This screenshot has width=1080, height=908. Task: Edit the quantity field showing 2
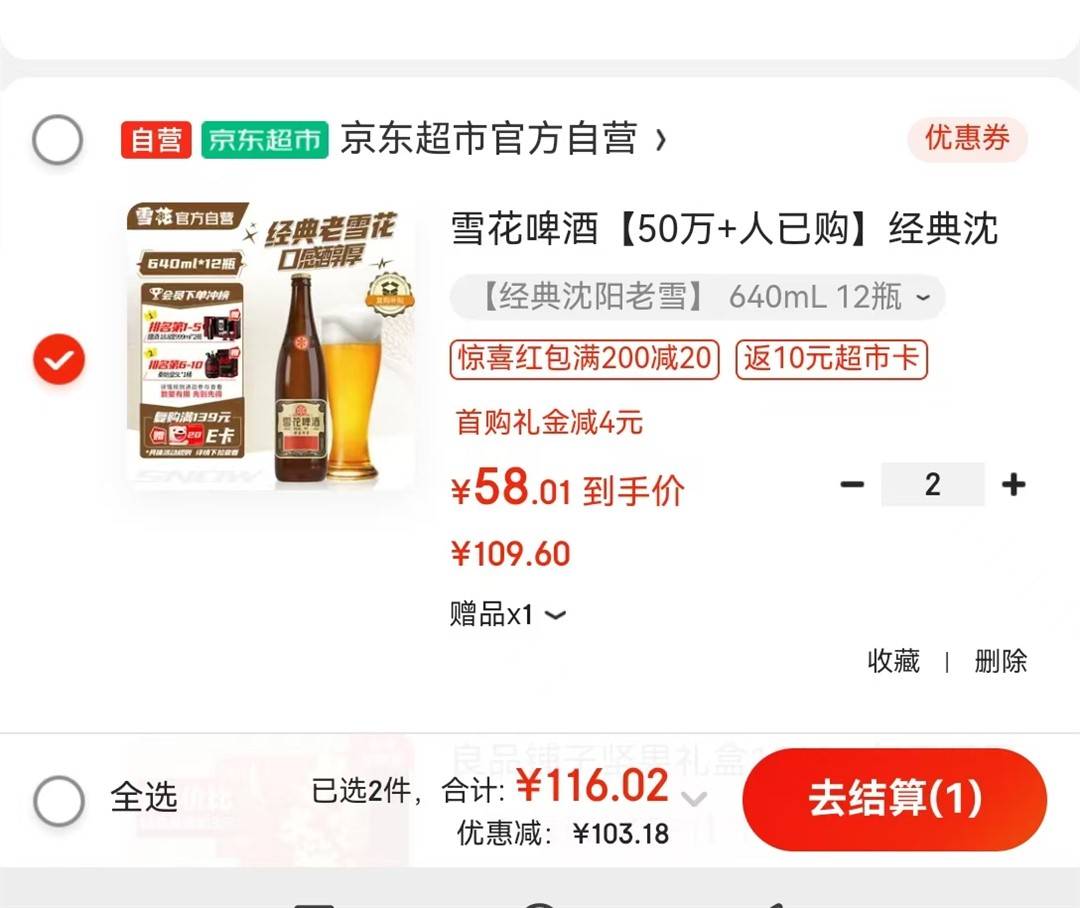(x=932, y=485)
